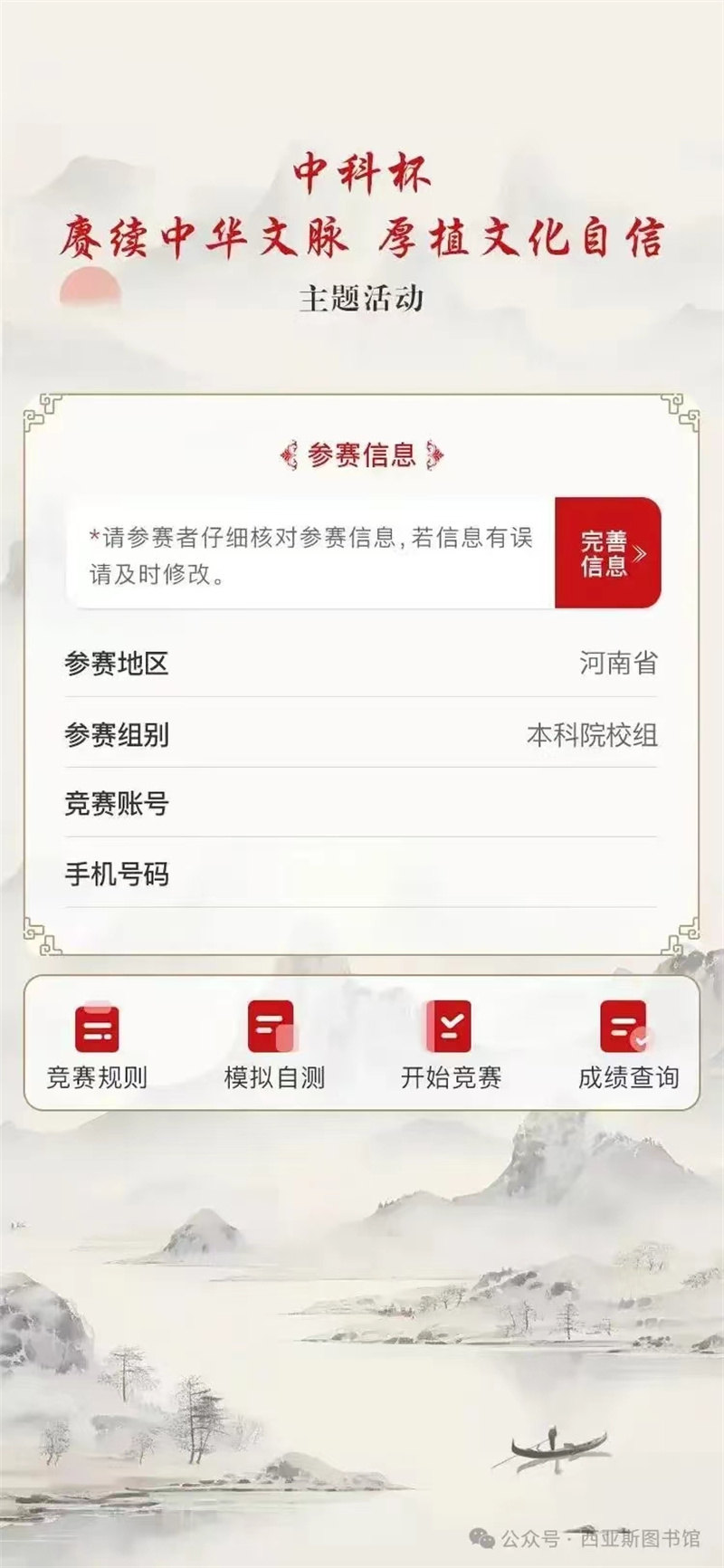The image size is (724, 1568).
Task: Tap the 完善信息 button
Action: 607,553
